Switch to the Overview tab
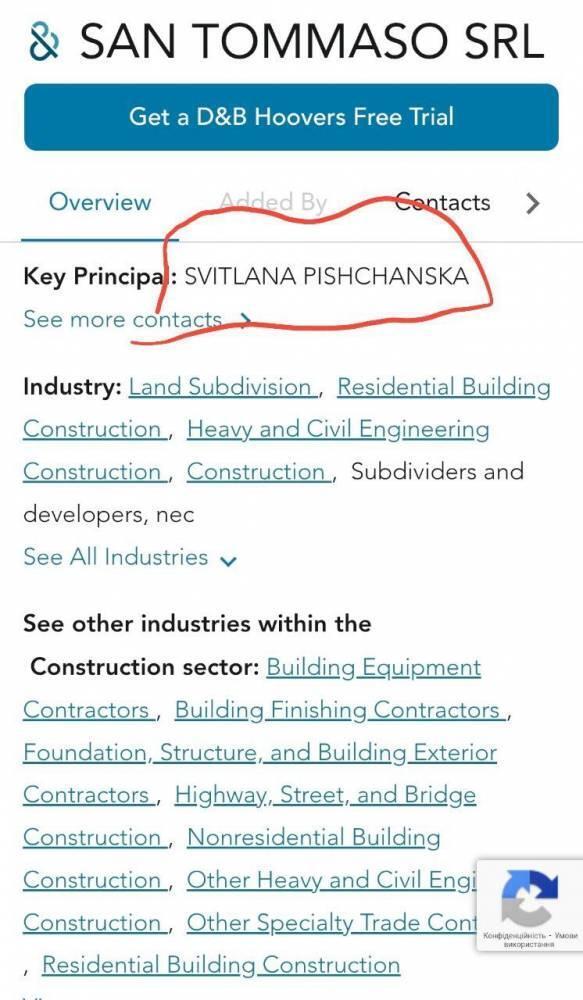The image size is (583, 1000). 100,202
